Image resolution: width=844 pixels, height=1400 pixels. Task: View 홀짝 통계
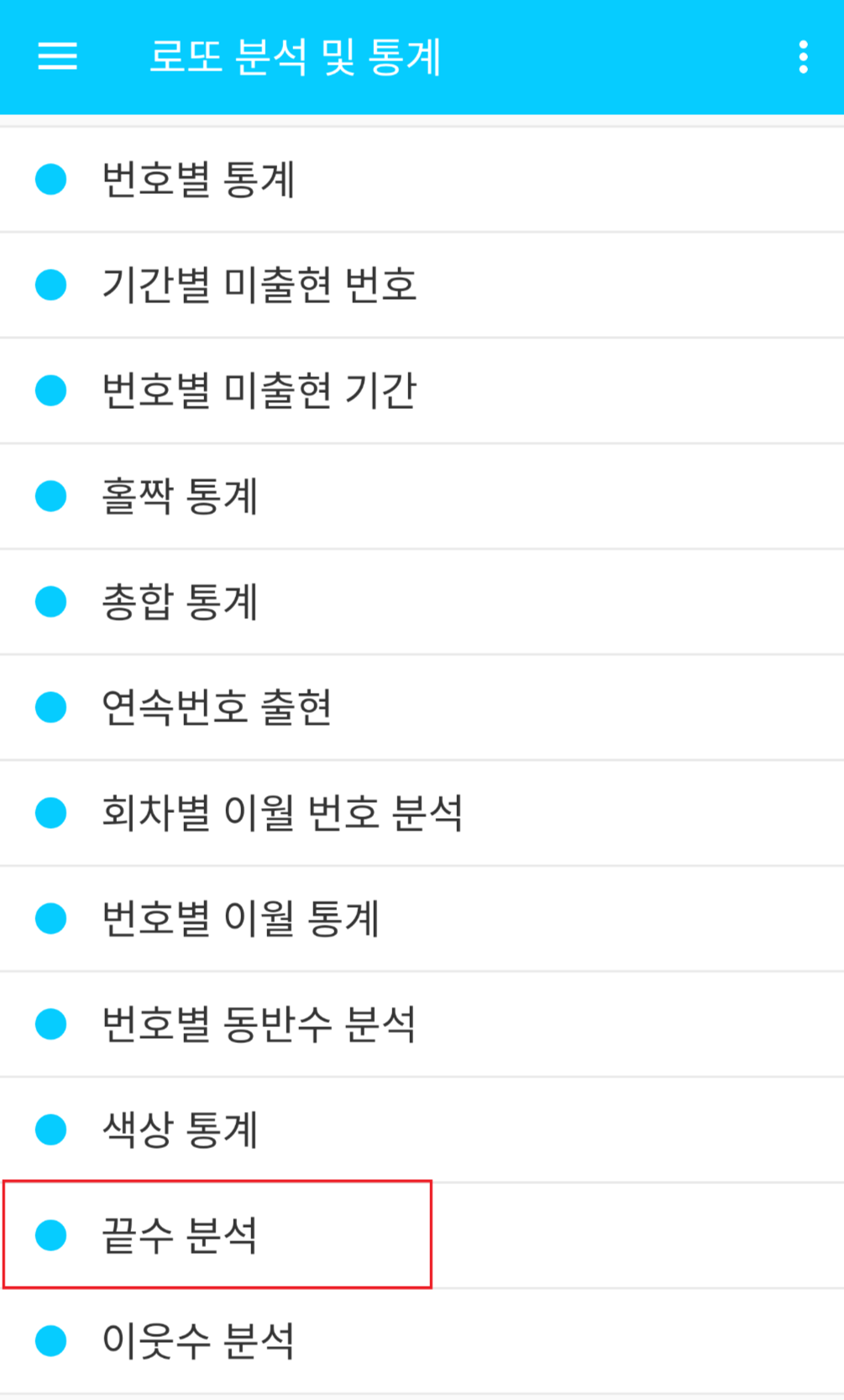click(180, 496)
